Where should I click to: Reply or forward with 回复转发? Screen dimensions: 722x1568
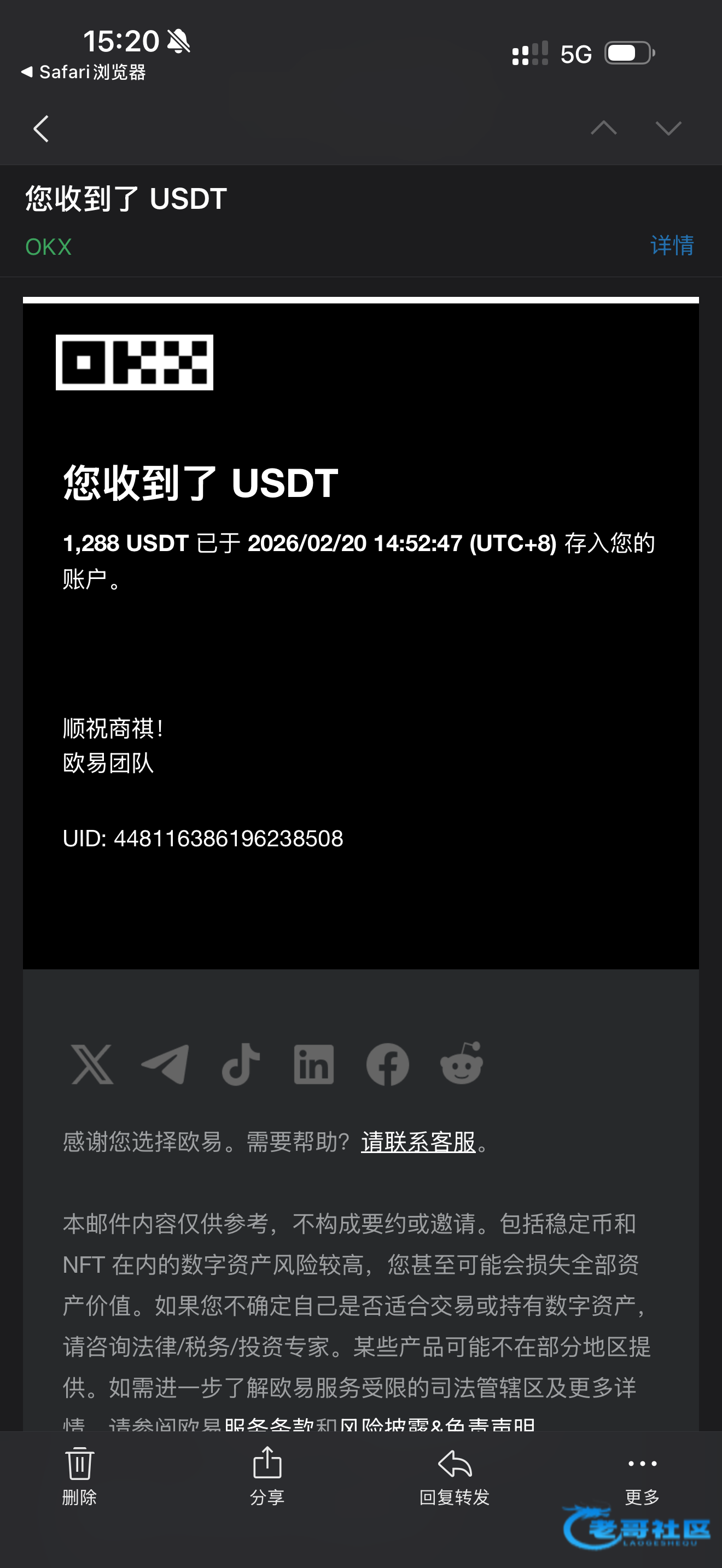tap(454, 1476)
